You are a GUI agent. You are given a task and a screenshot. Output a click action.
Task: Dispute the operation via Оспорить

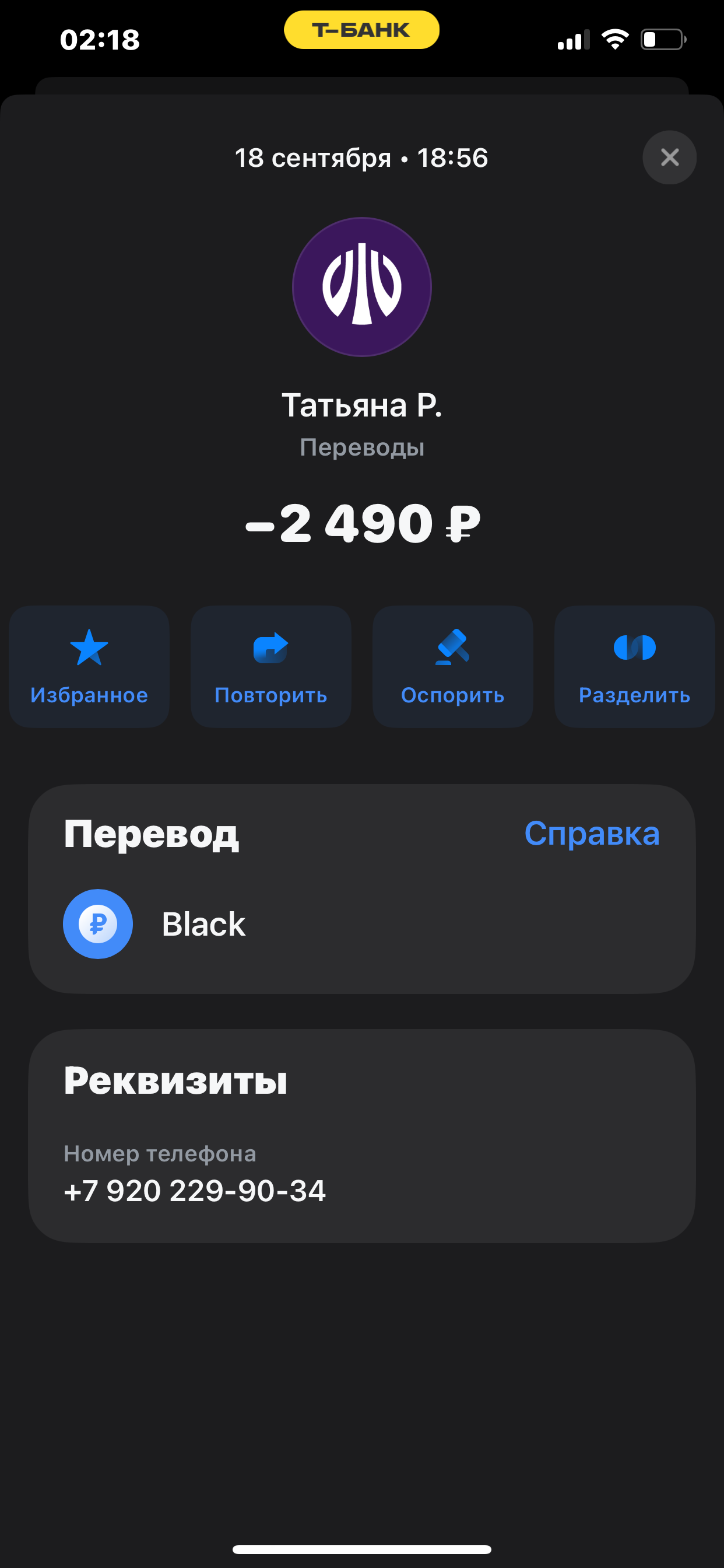pyautogui.click(x=453, y=666)
